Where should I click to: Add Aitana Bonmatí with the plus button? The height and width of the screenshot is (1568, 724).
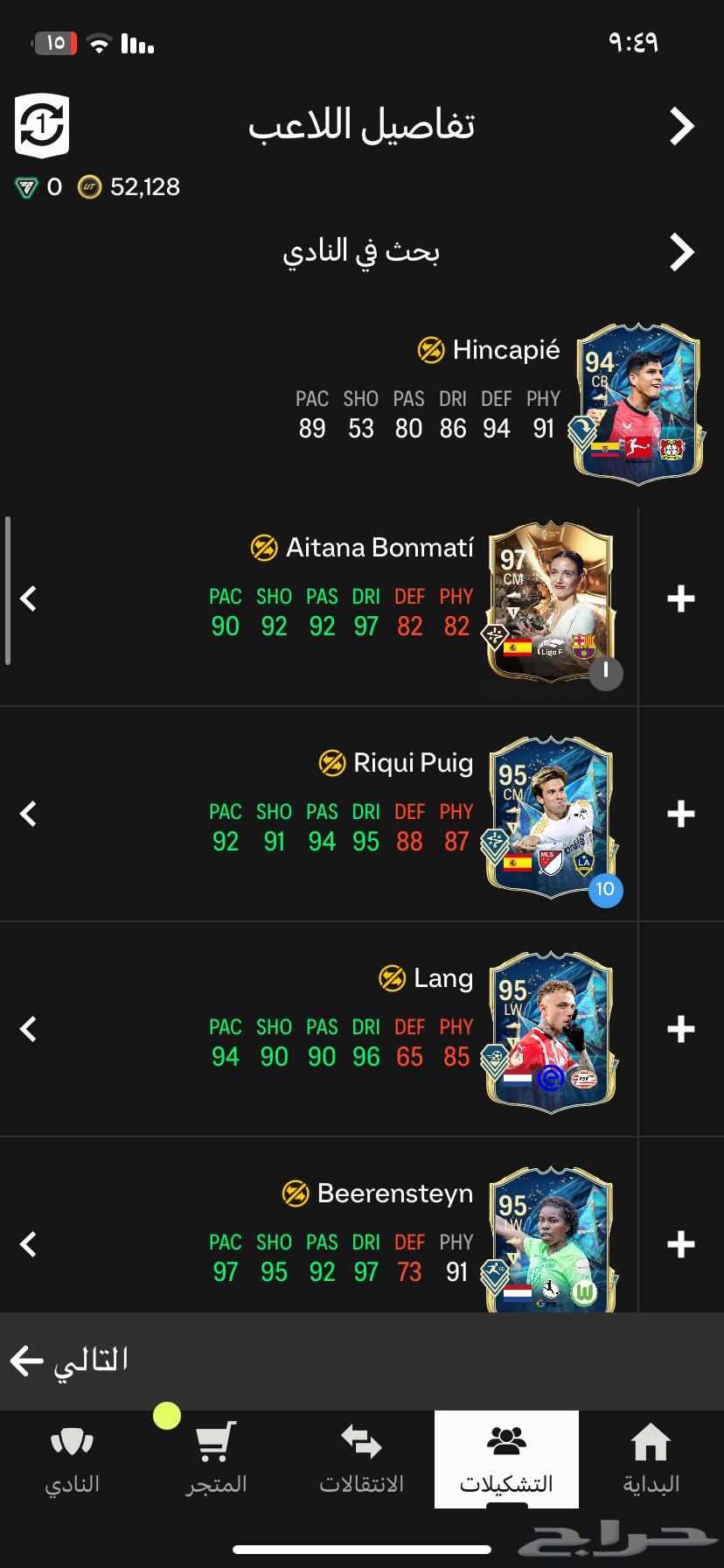(x=680, y=599)
